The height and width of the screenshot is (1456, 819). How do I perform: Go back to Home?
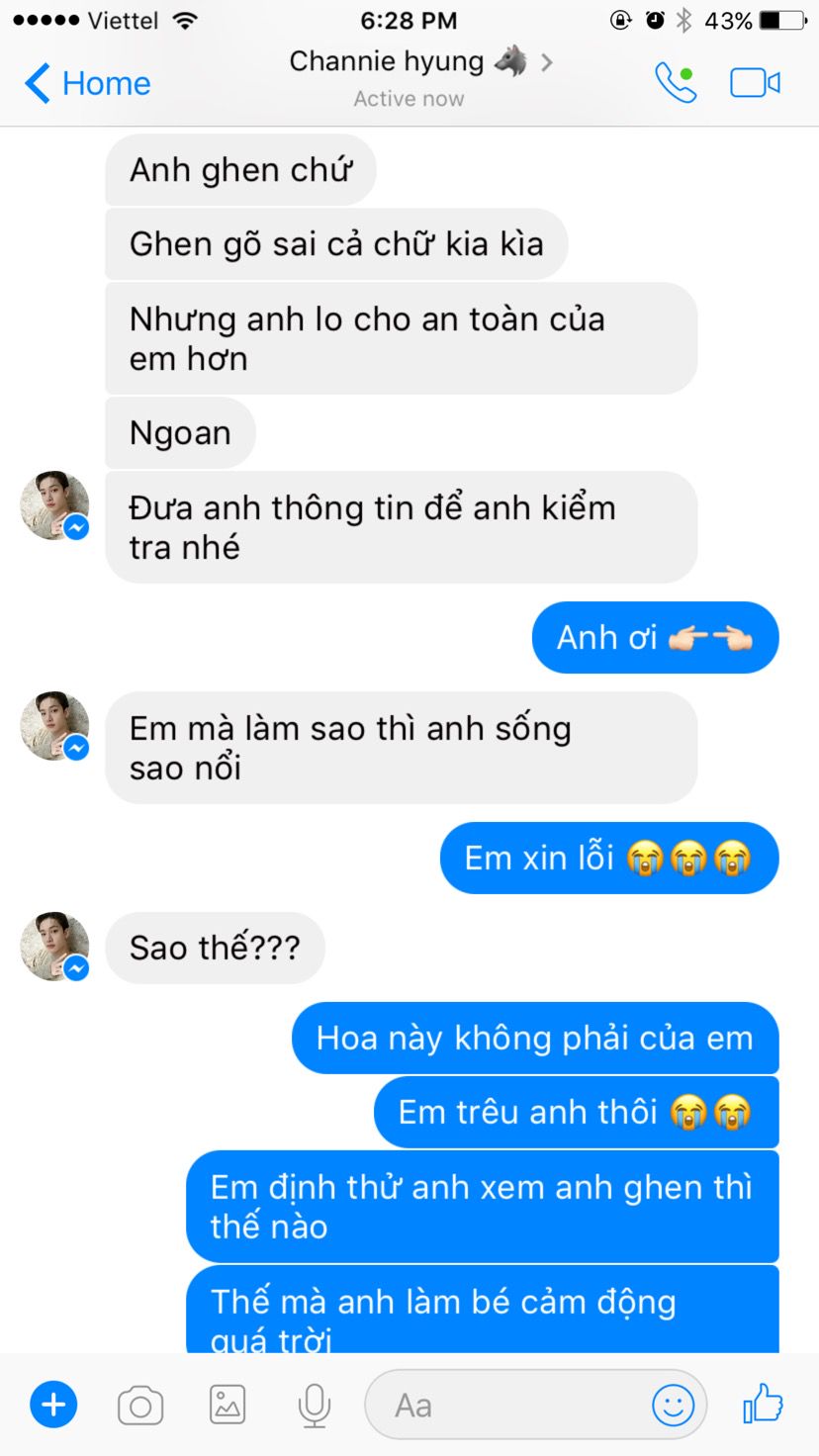(x=87, y=84)
